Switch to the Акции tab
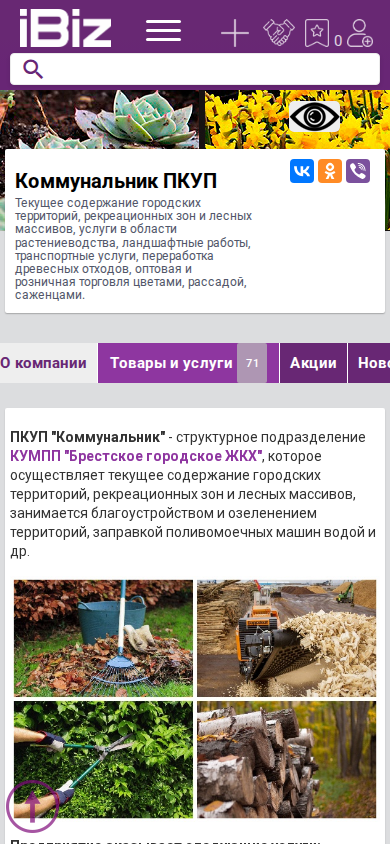390x844 pixels. point(313,363)
